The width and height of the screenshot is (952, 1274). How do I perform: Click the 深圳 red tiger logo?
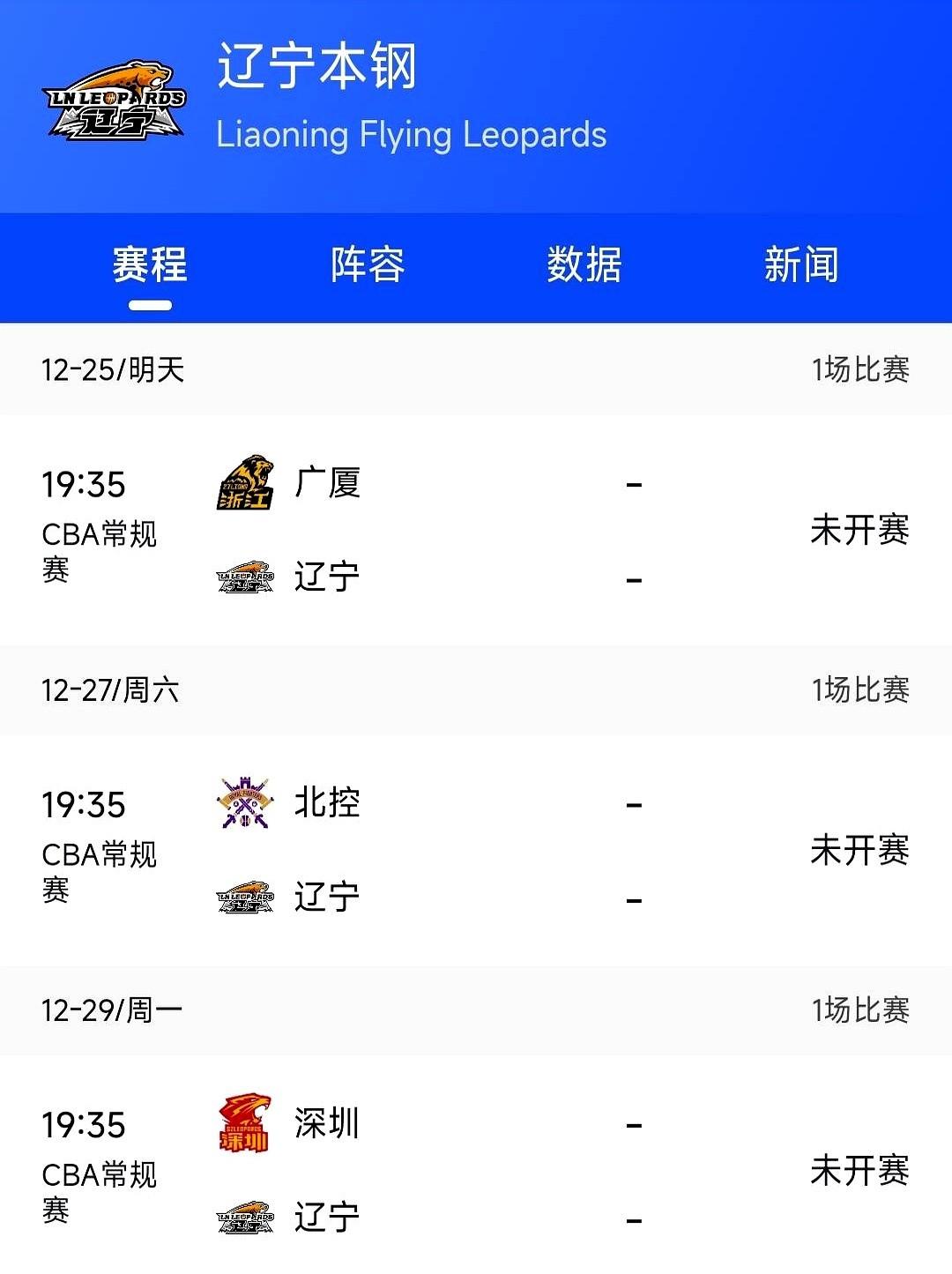click(245, 1122)
